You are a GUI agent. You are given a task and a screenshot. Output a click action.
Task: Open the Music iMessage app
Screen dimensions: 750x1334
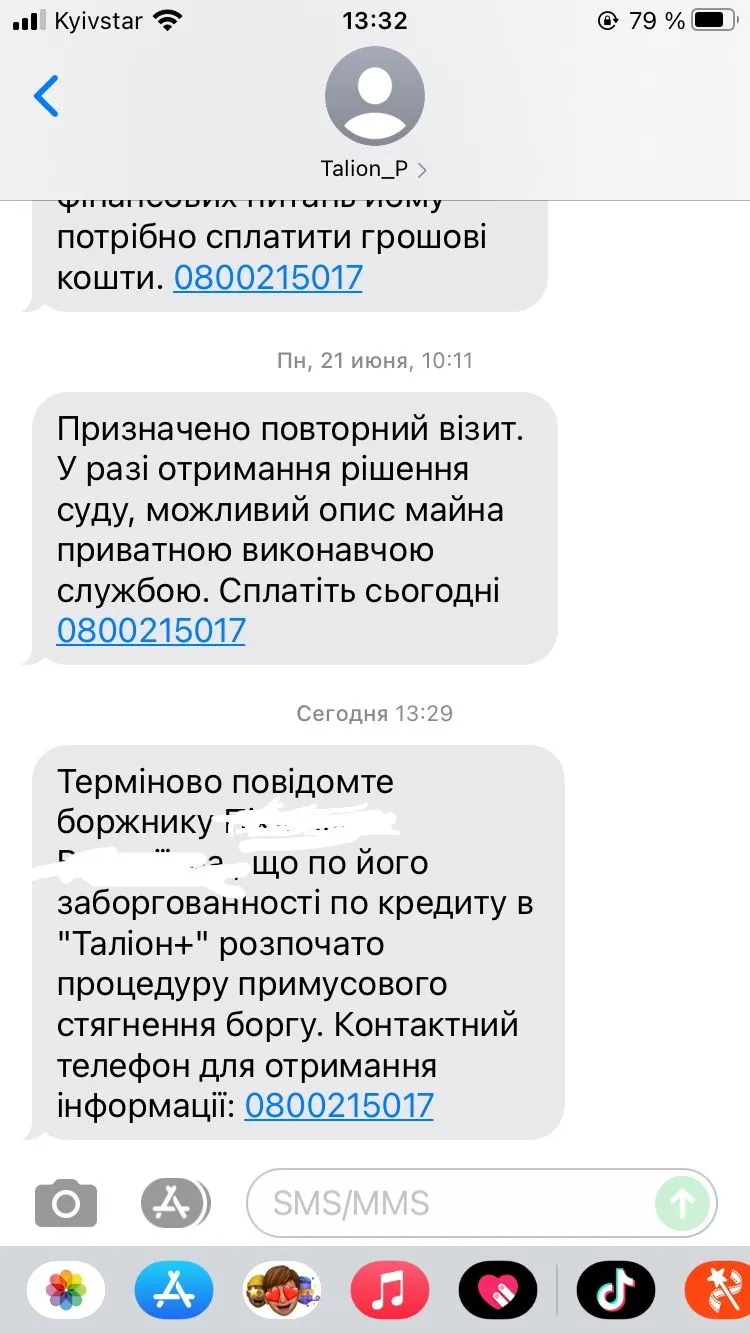tap(390, 1290)
